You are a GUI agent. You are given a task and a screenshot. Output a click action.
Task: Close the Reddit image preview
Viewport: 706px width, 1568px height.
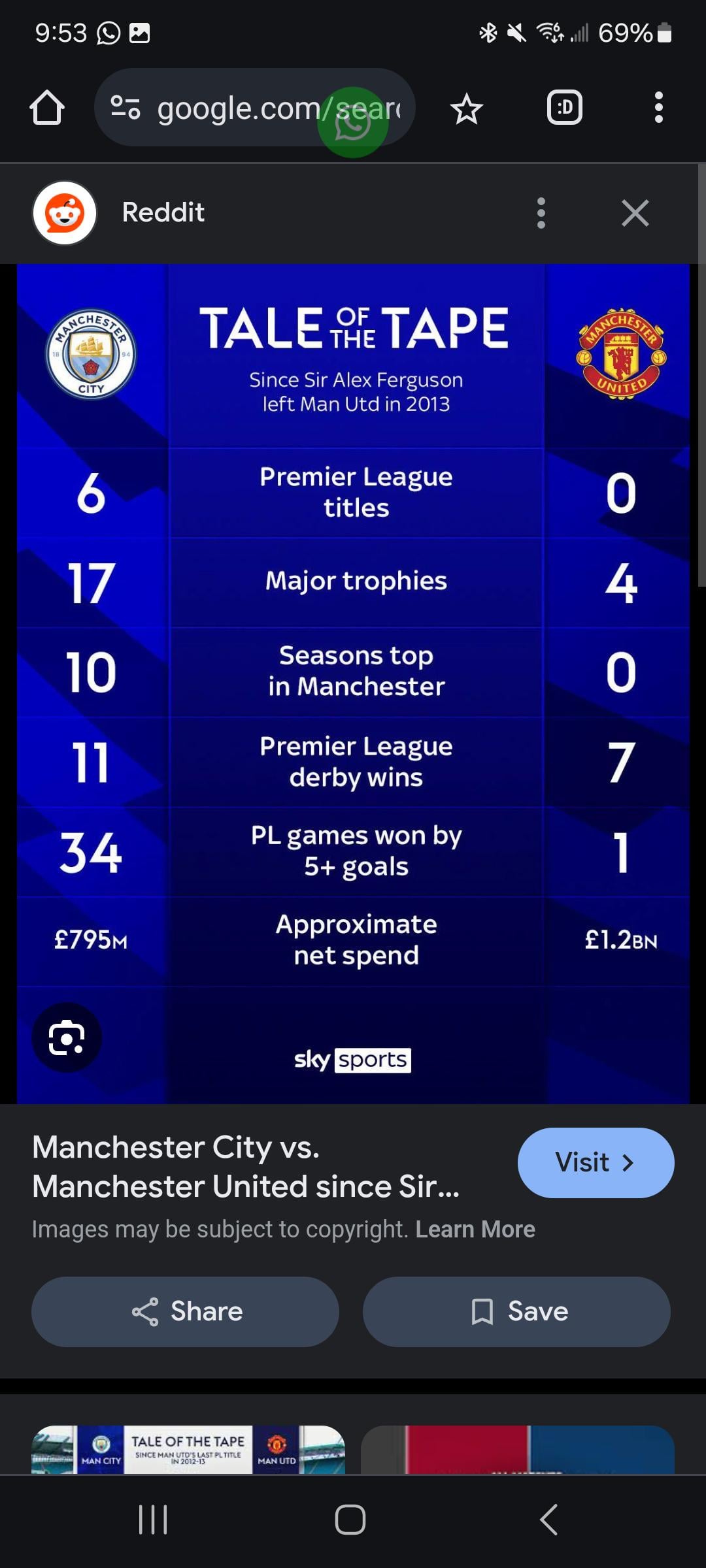[635, 213]
